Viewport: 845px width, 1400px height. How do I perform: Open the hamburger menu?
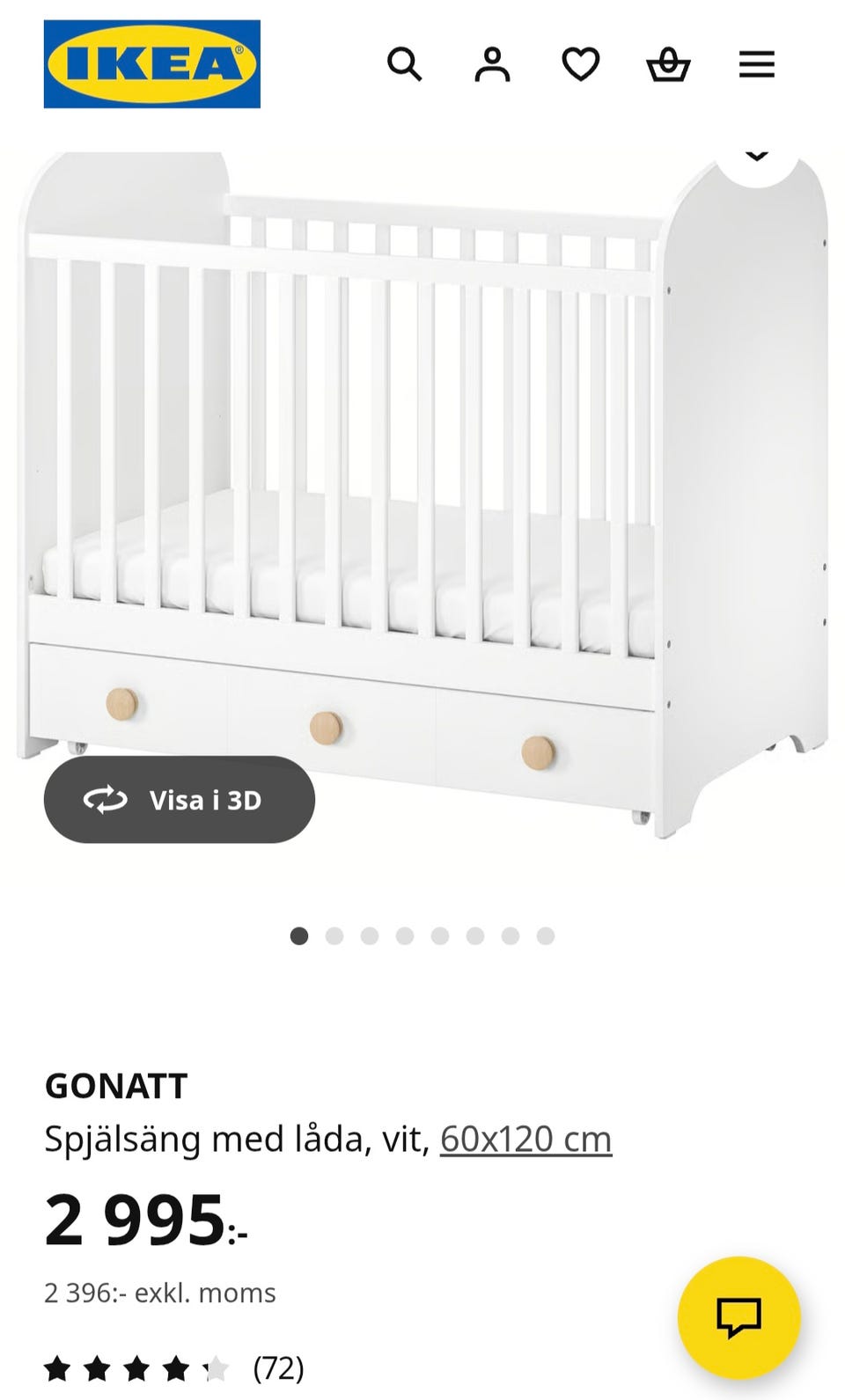pos(756,64)
